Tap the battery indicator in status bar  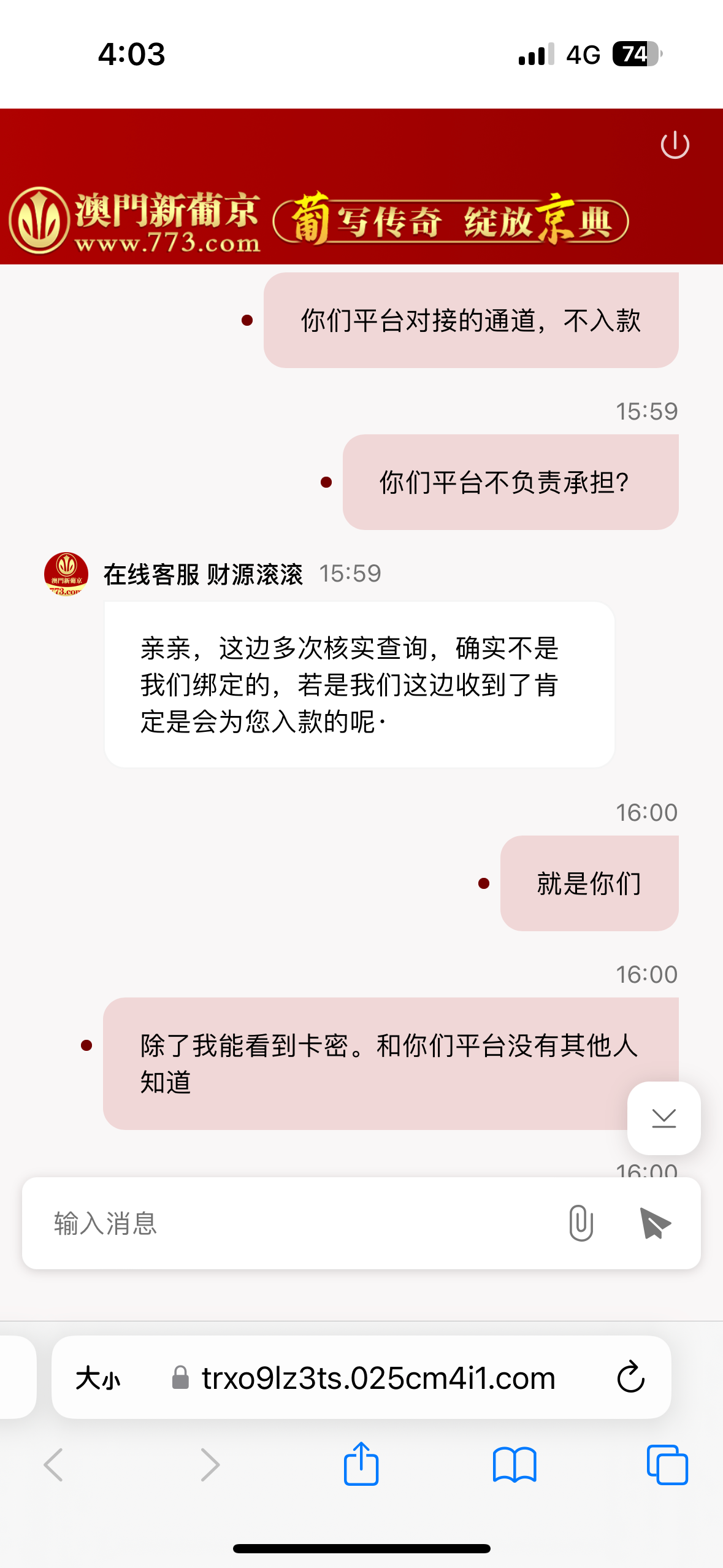click(636, 55)
